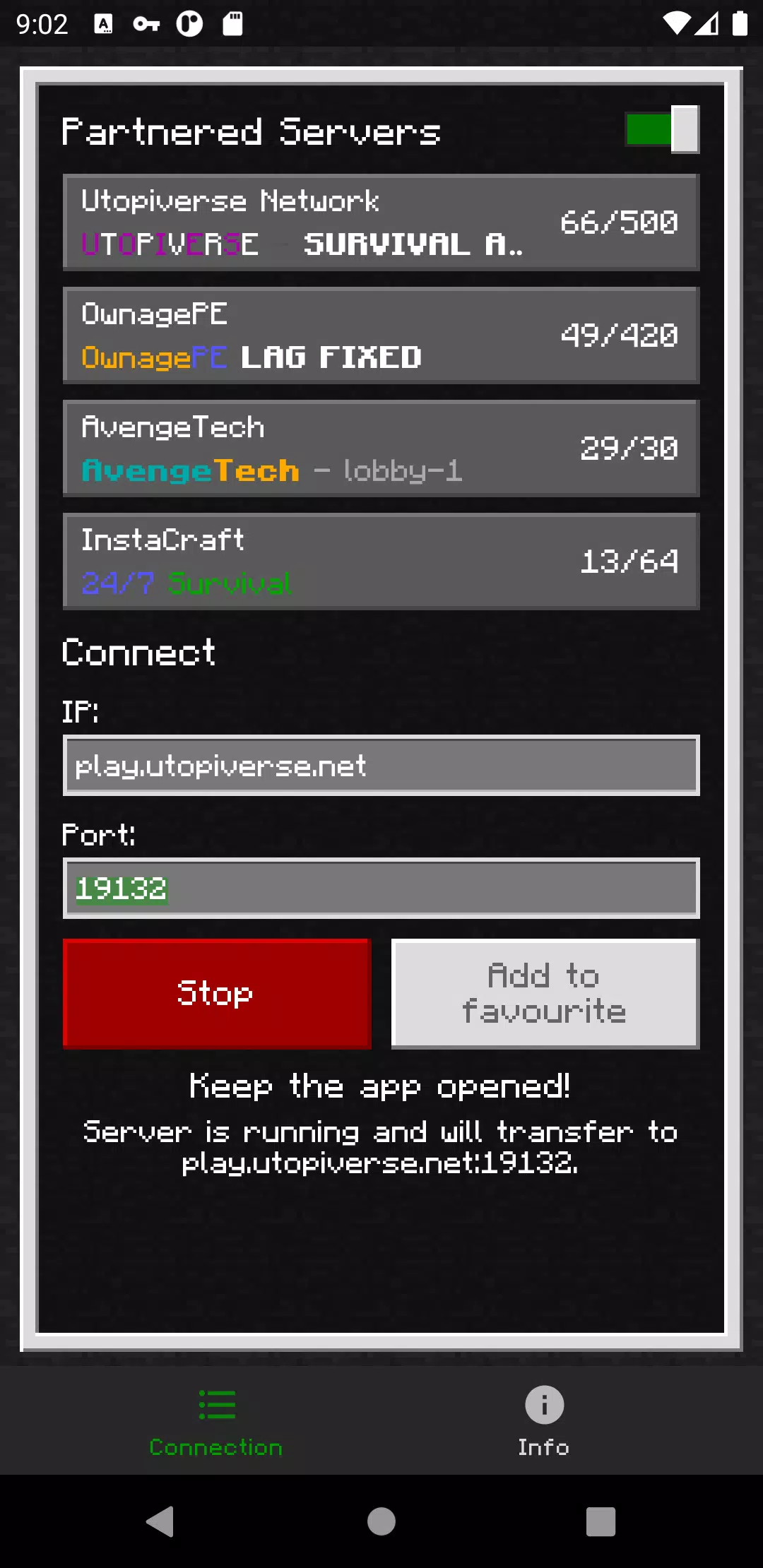Viewport: 763px width, 1568px height.
Task: Toggle the Partnered Servers switch
Action: (662, 129)
